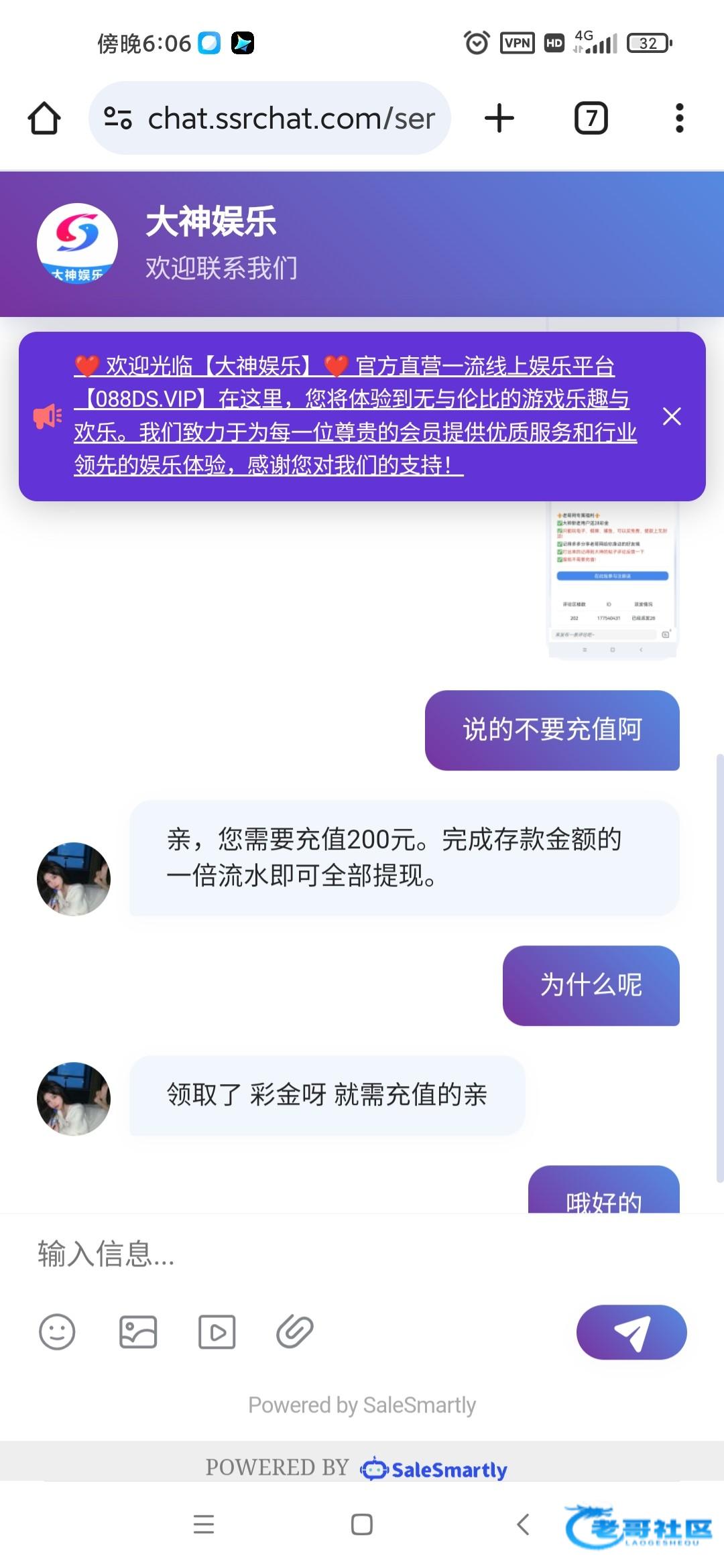Attach a video to the chat
Image resolution: width=724 pixels, height=1568 pixels.
click(217, 1331)
